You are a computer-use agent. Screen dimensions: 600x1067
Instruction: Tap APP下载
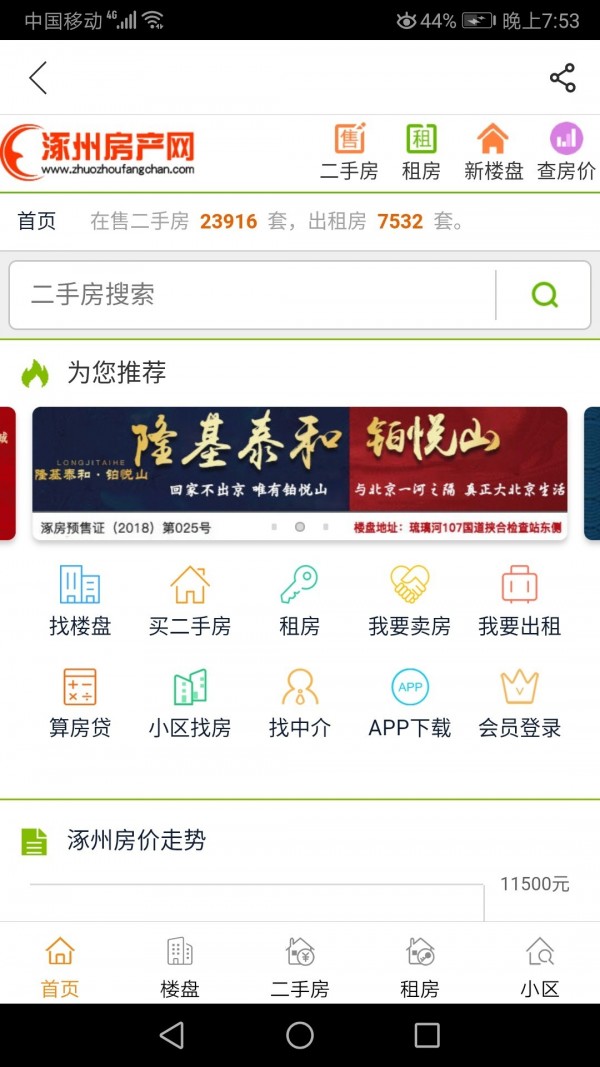(409, 703)
